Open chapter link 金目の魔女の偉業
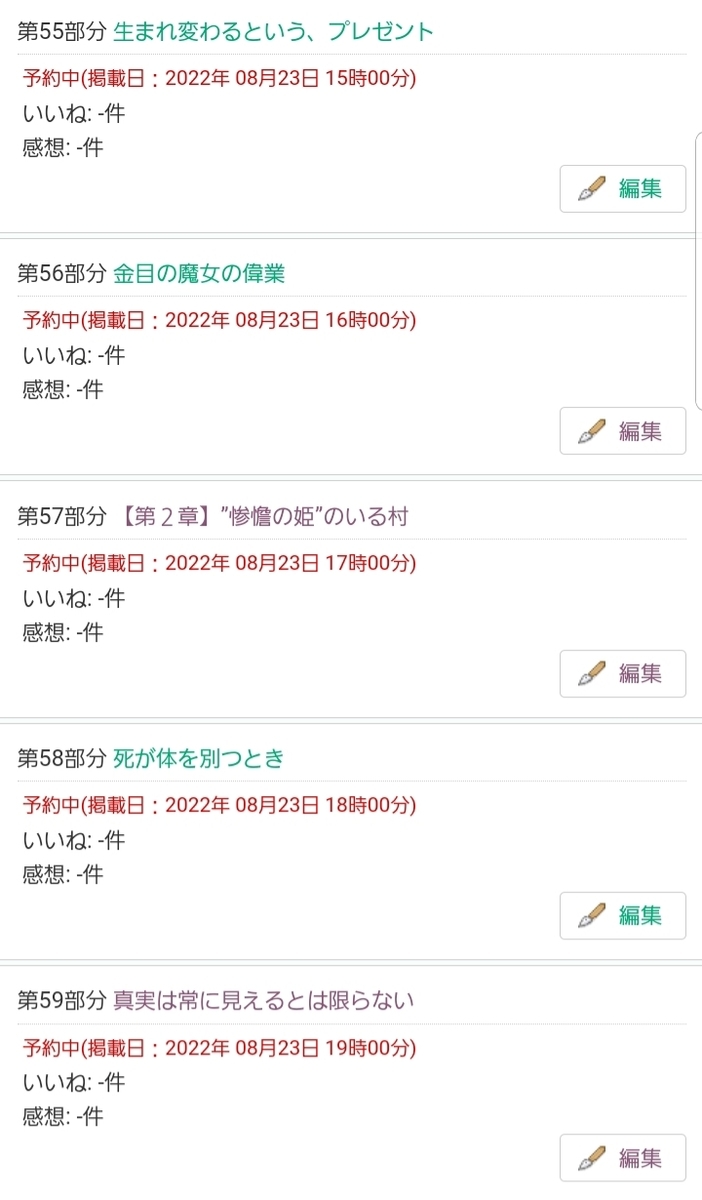The image size is (702, 1200). 199,273
